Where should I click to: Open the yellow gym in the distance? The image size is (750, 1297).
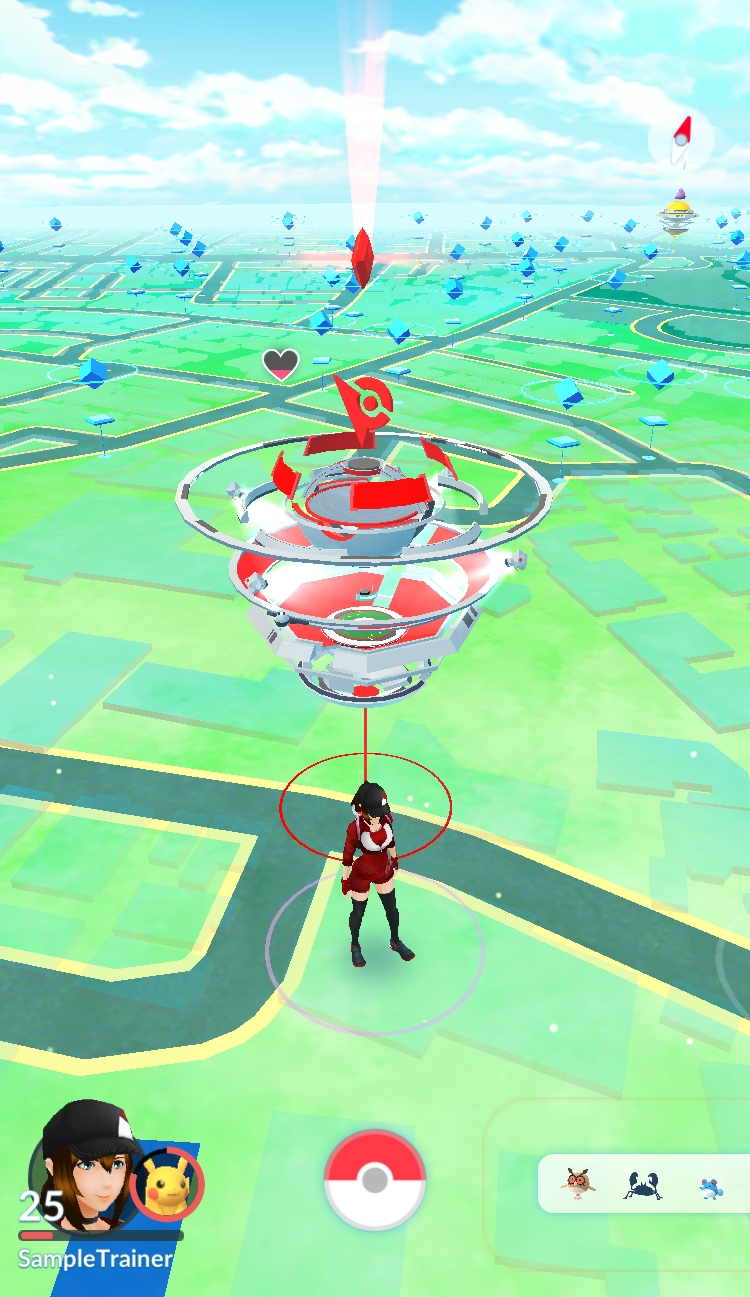coord(679,215)
